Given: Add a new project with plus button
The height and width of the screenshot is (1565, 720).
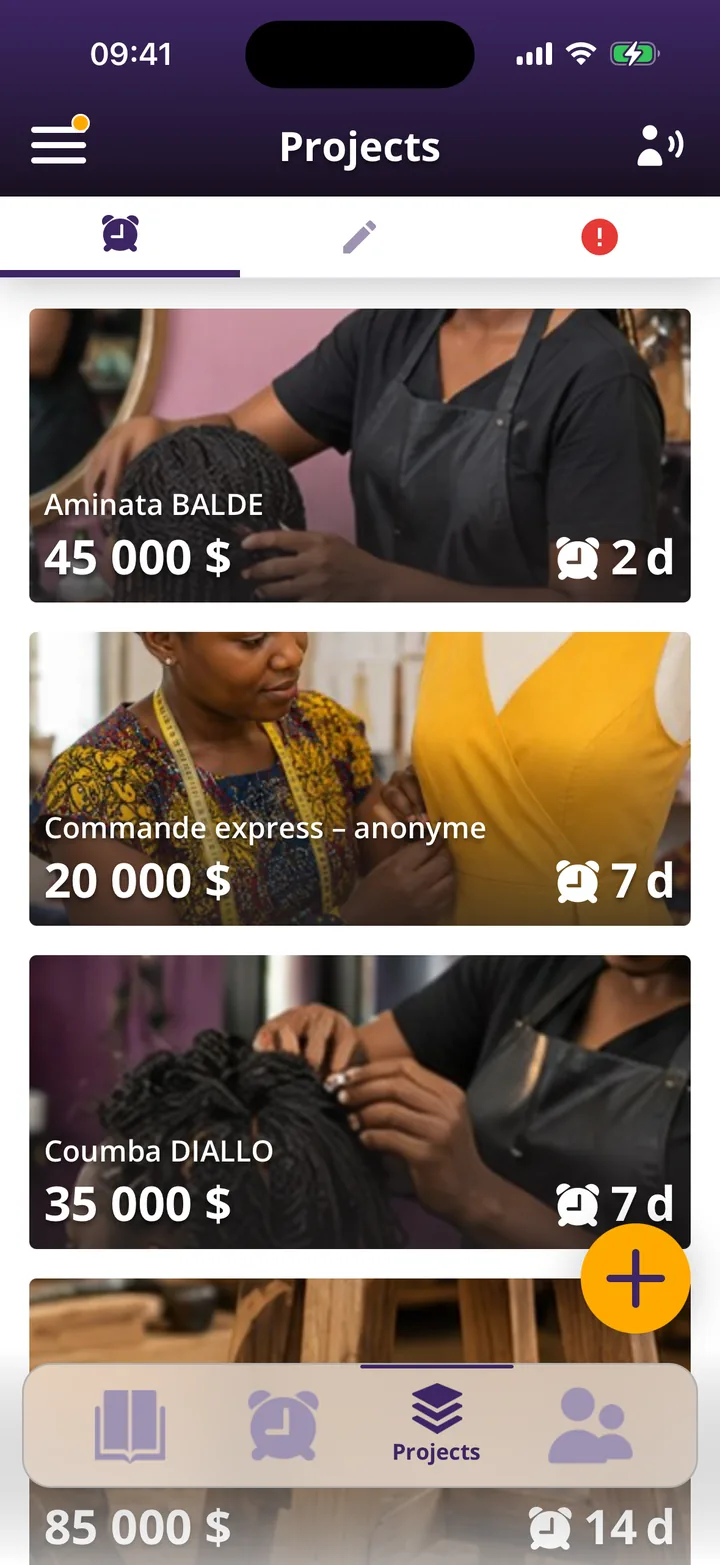Looking at the screenshot, I should [x=636, y=1278].
